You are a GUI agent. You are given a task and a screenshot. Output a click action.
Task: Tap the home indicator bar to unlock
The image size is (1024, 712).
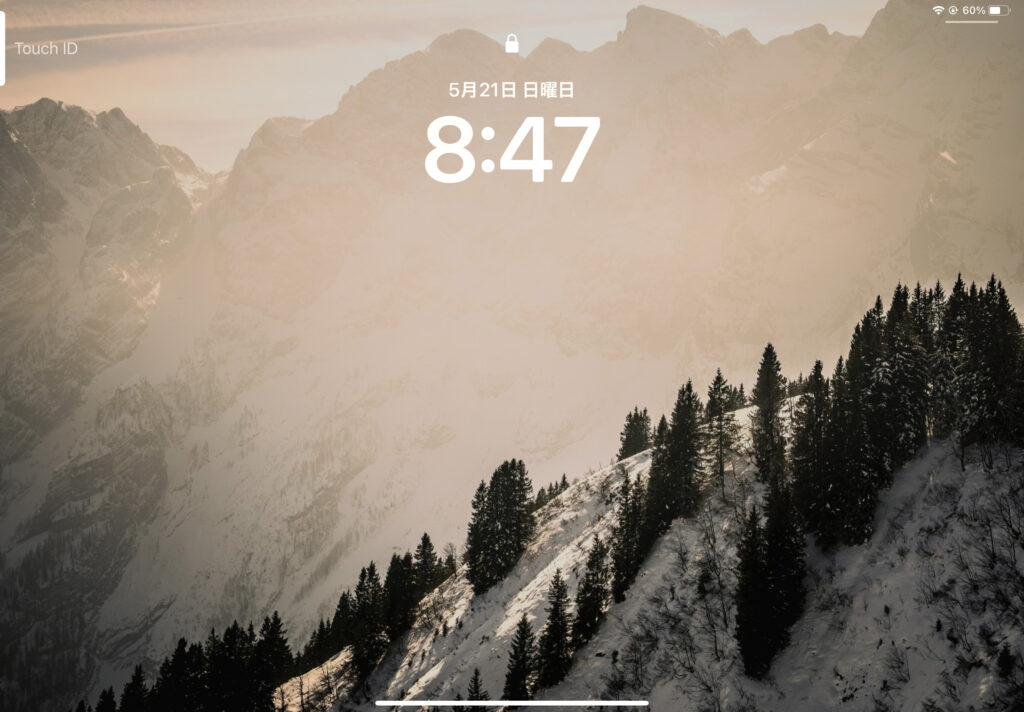click(x=512, y=703)
